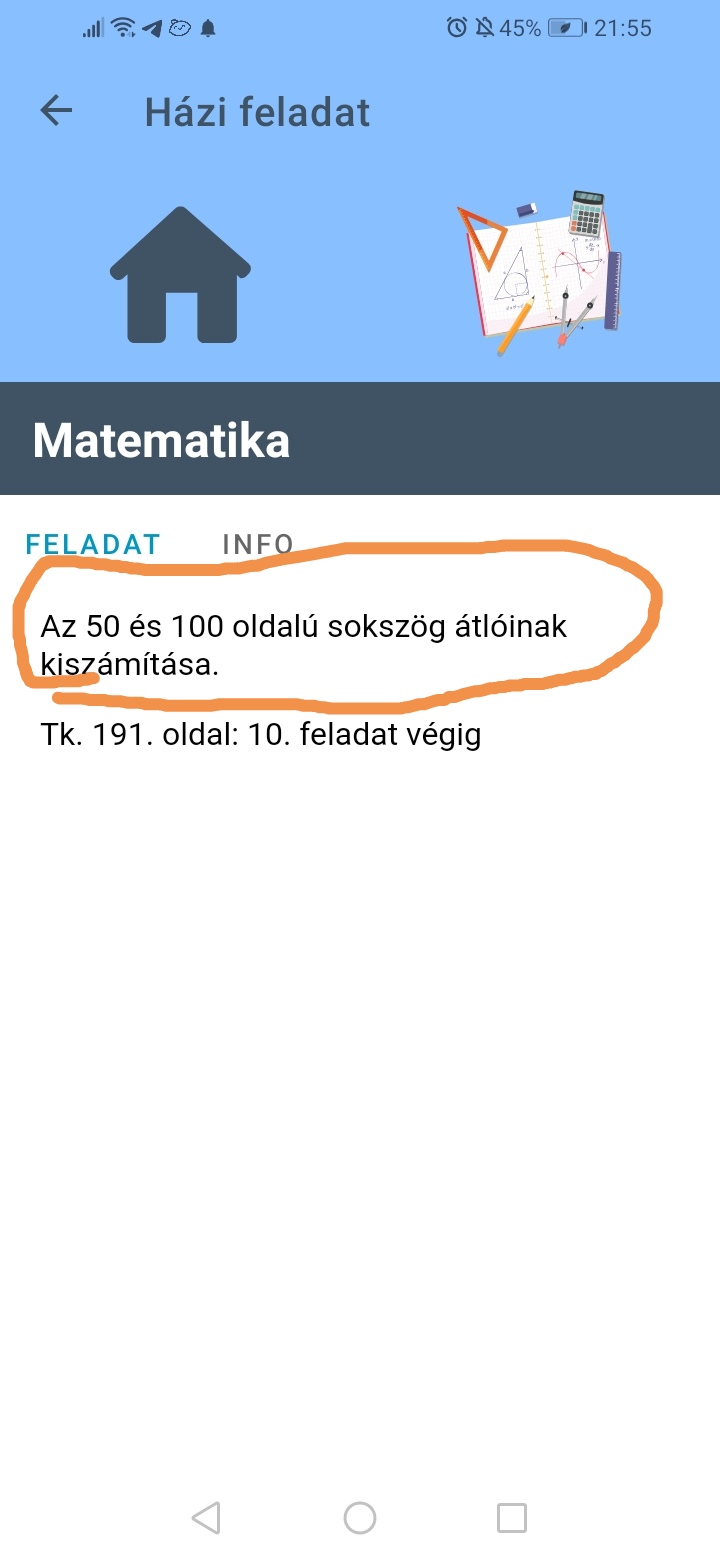720x1560 pixels.
Task: Switch to the INFO tab
Action: [x=258, y=544]
